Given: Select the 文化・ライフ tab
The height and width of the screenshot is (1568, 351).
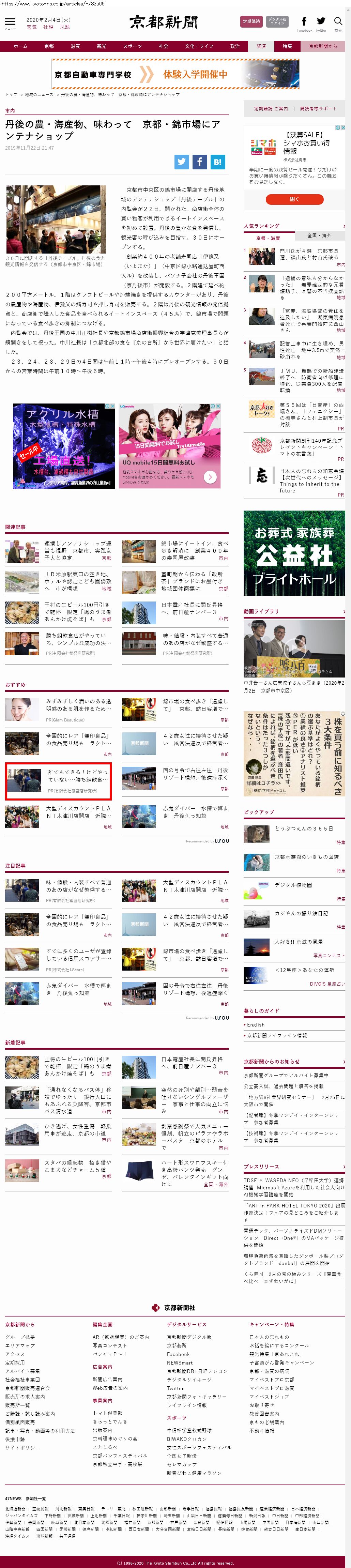Looking at the screenshot, I should 199,46.
